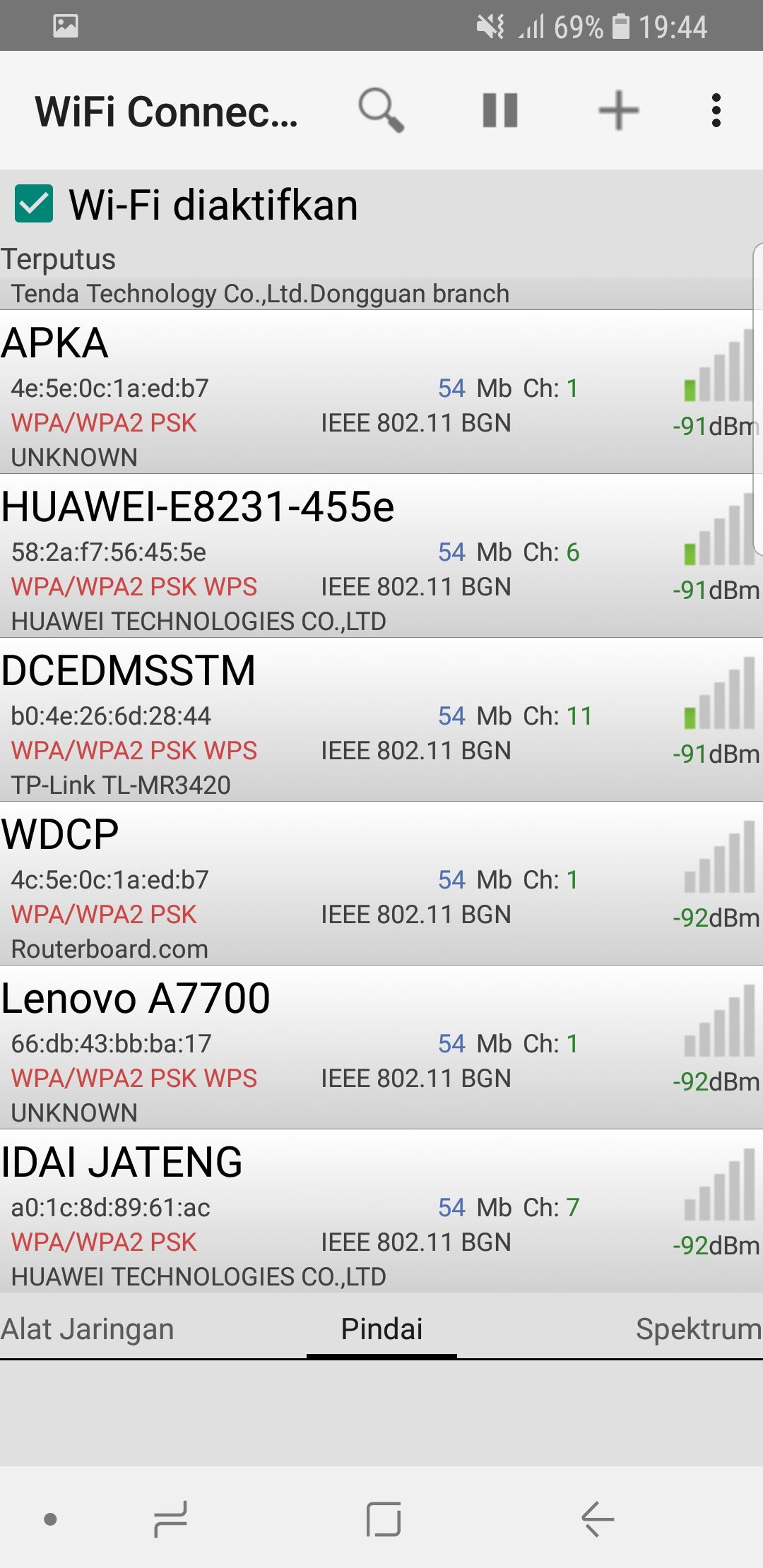This screenshot has height=1568, width=763.
Task: Add a network with the plus icon
Action: (x=618, y=110)
